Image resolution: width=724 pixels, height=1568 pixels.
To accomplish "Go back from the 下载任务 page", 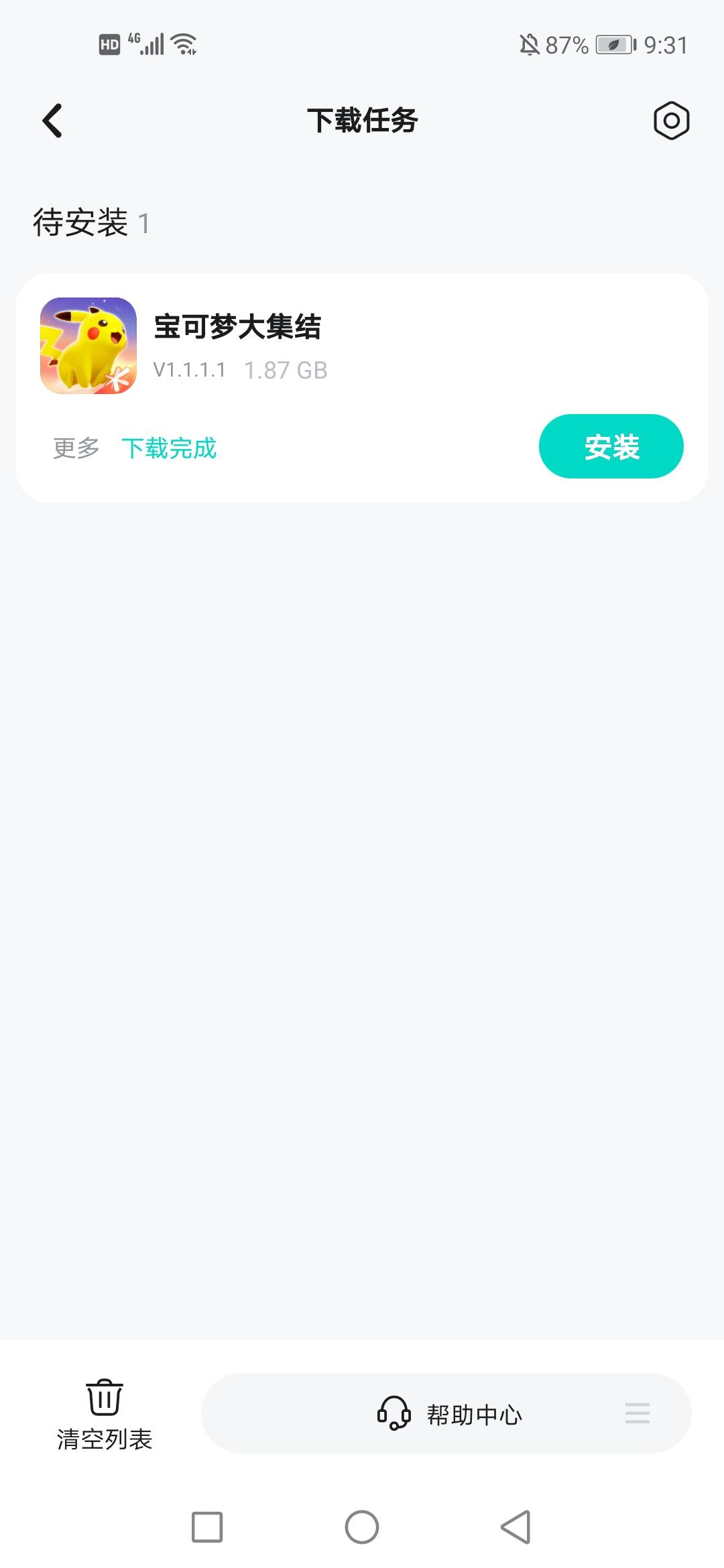I will point(52,121).
